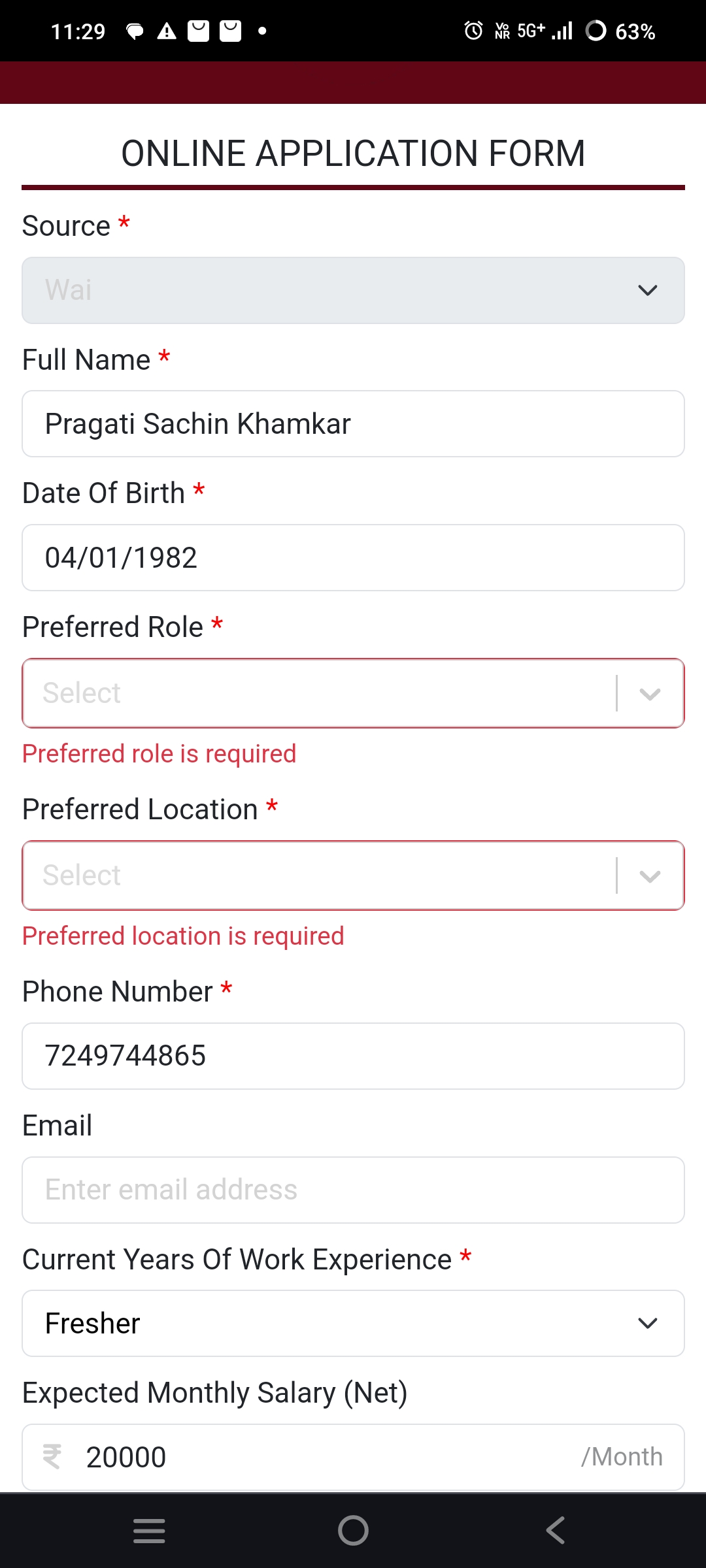The height and width of the screenshot is (1568, 706).
Task: Expand the Preferred Location dropdown
Action: [353, 875]
